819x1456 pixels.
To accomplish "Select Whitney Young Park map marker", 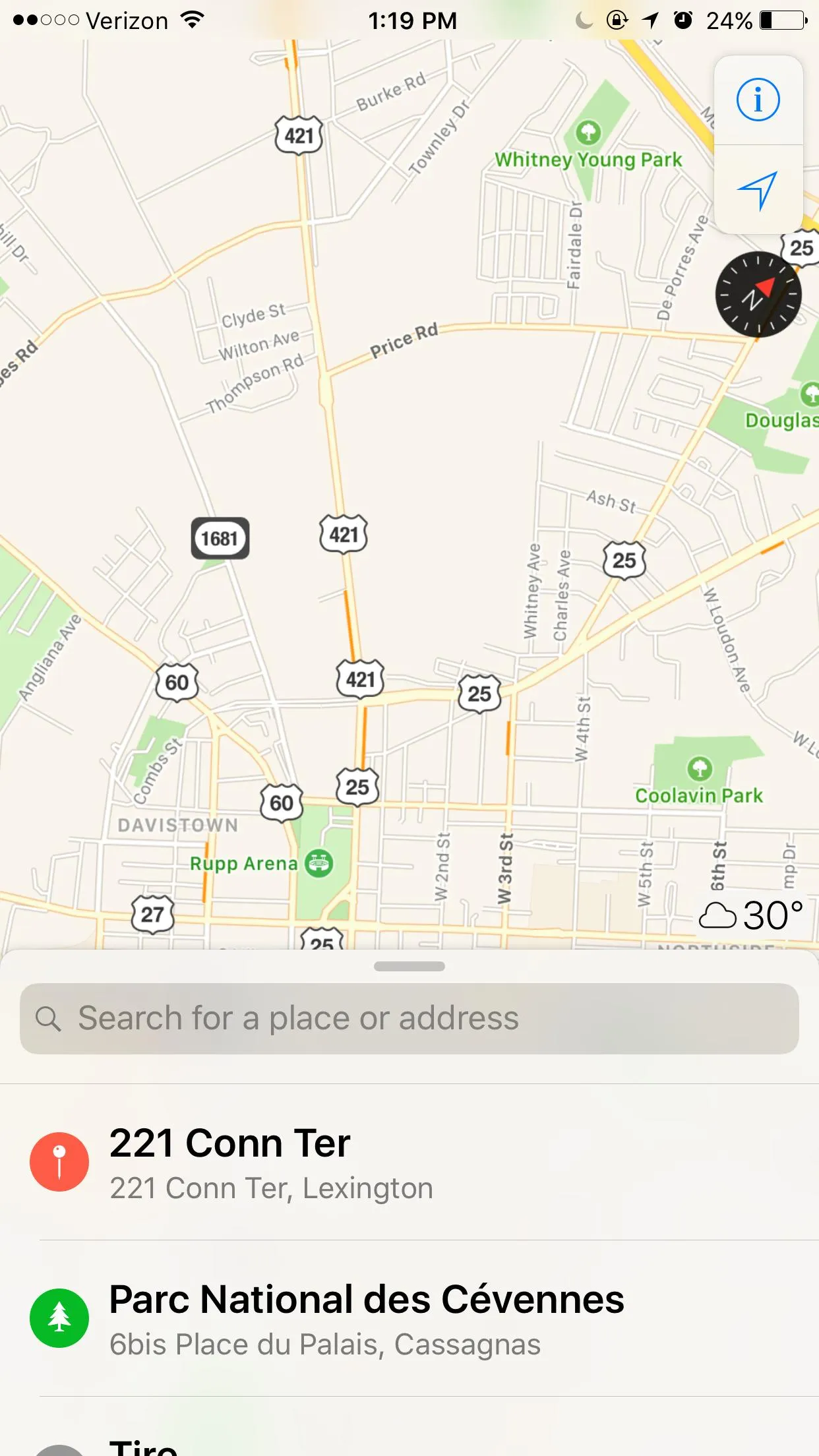I will [x=588, y=133].
